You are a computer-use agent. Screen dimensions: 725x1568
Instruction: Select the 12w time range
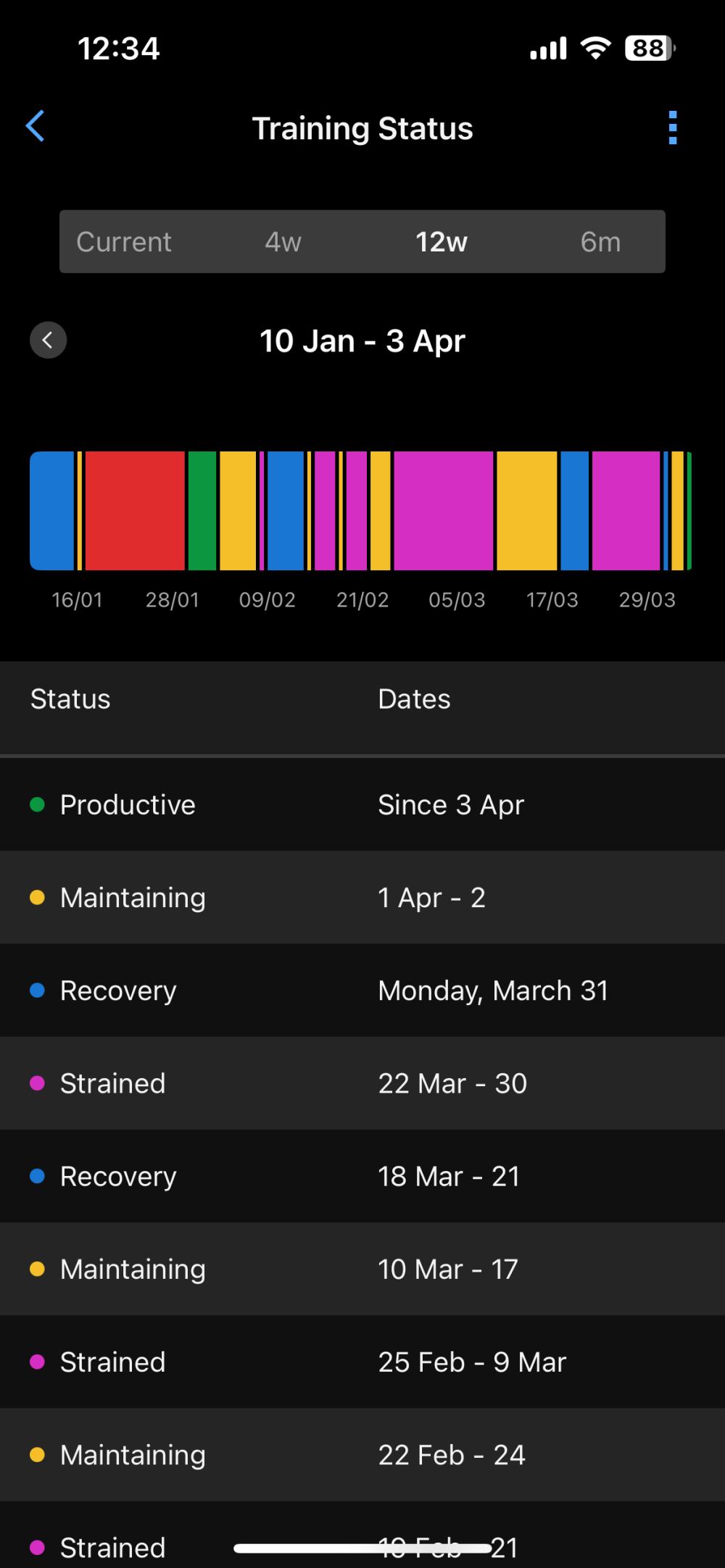pos(441,241)
